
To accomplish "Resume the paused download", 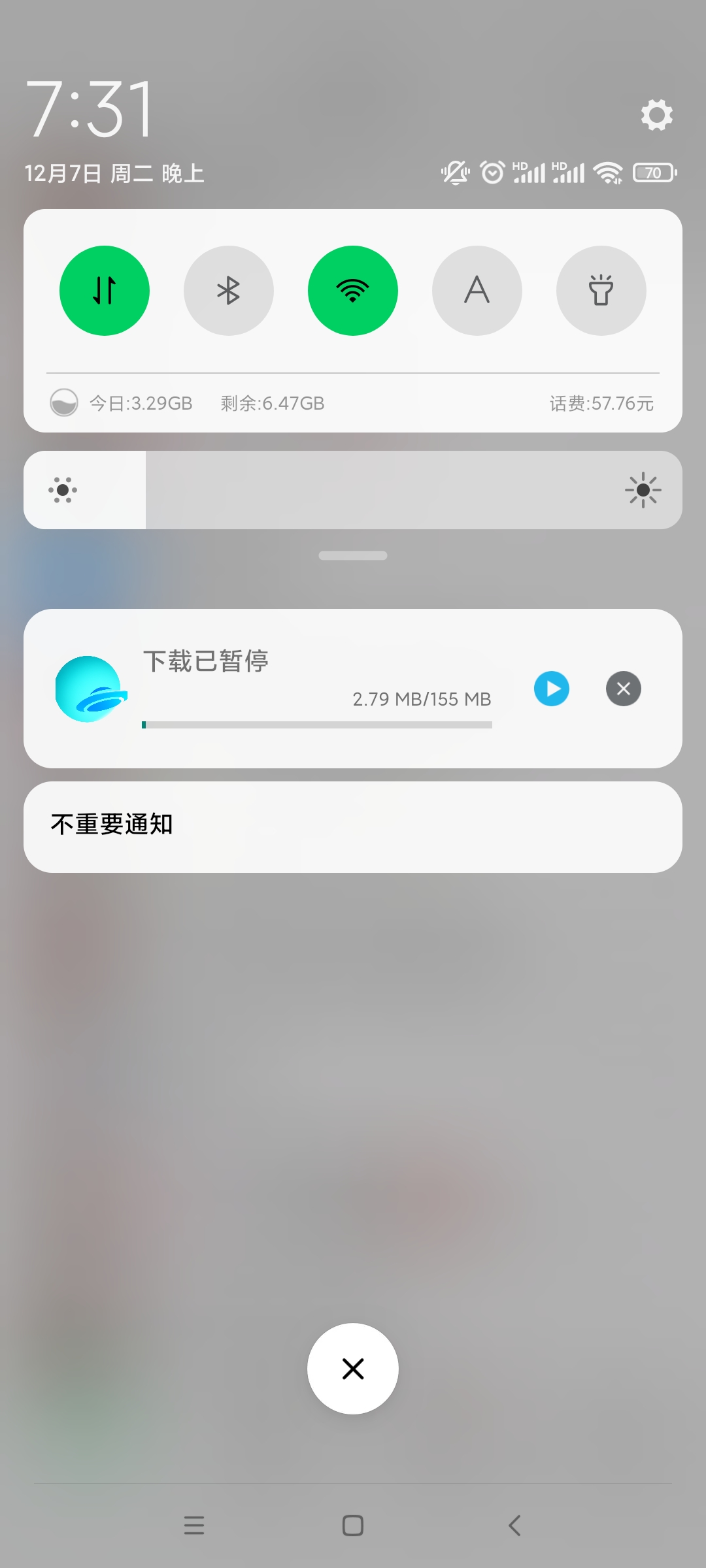I will 552,689.
